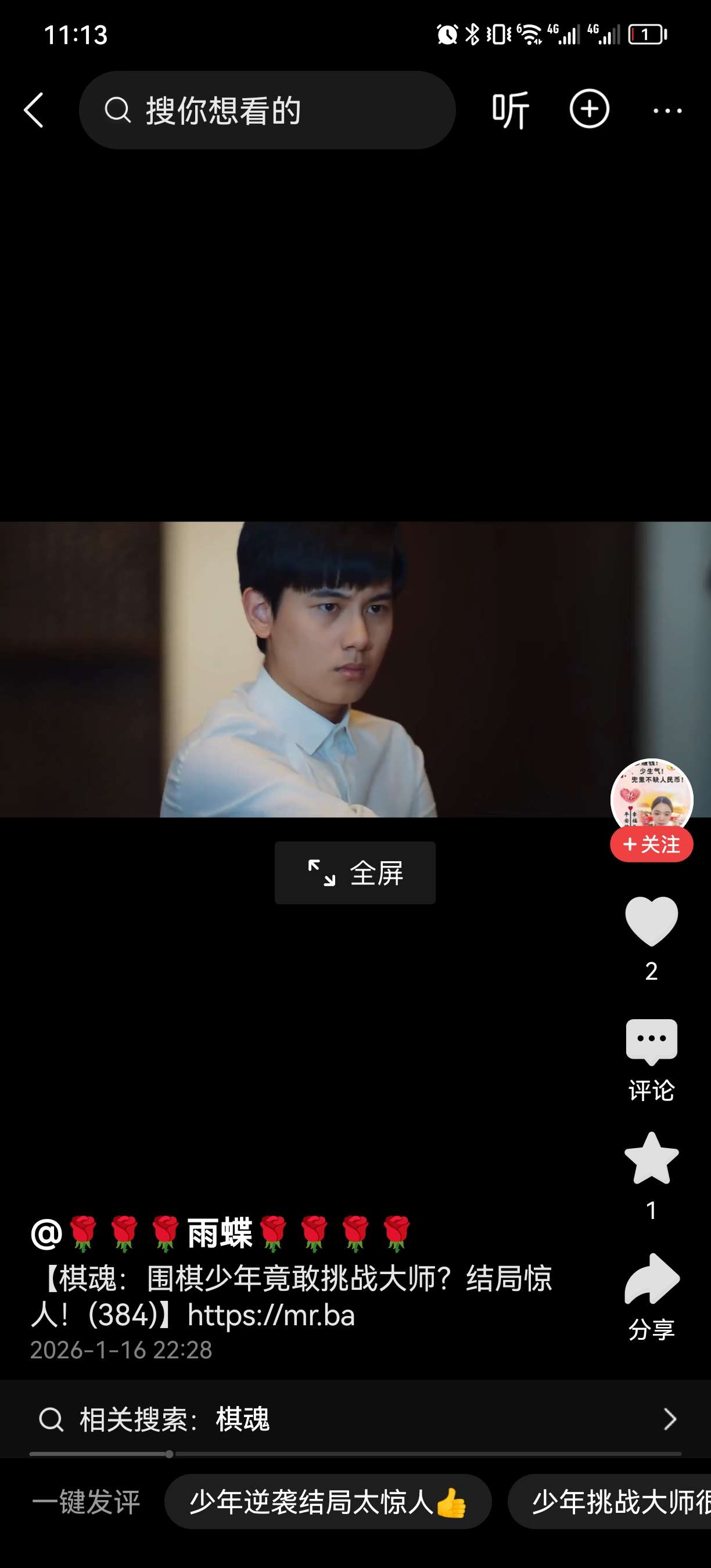711x1568 pixels.
Task: Like this video with the heart
Action: pyautogui.click(x=651, y=922)
